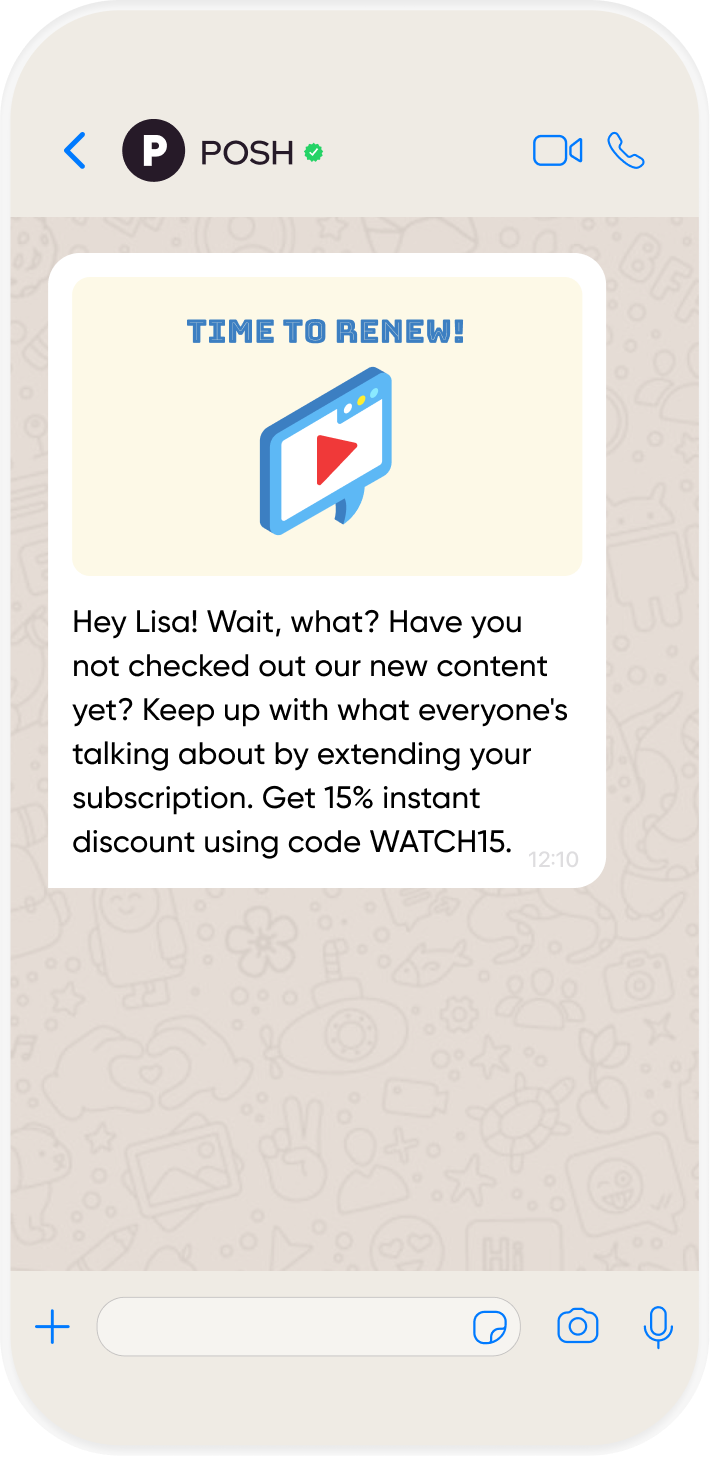
Task: Open POSH contact info
Action: click(x=246, y=152)
